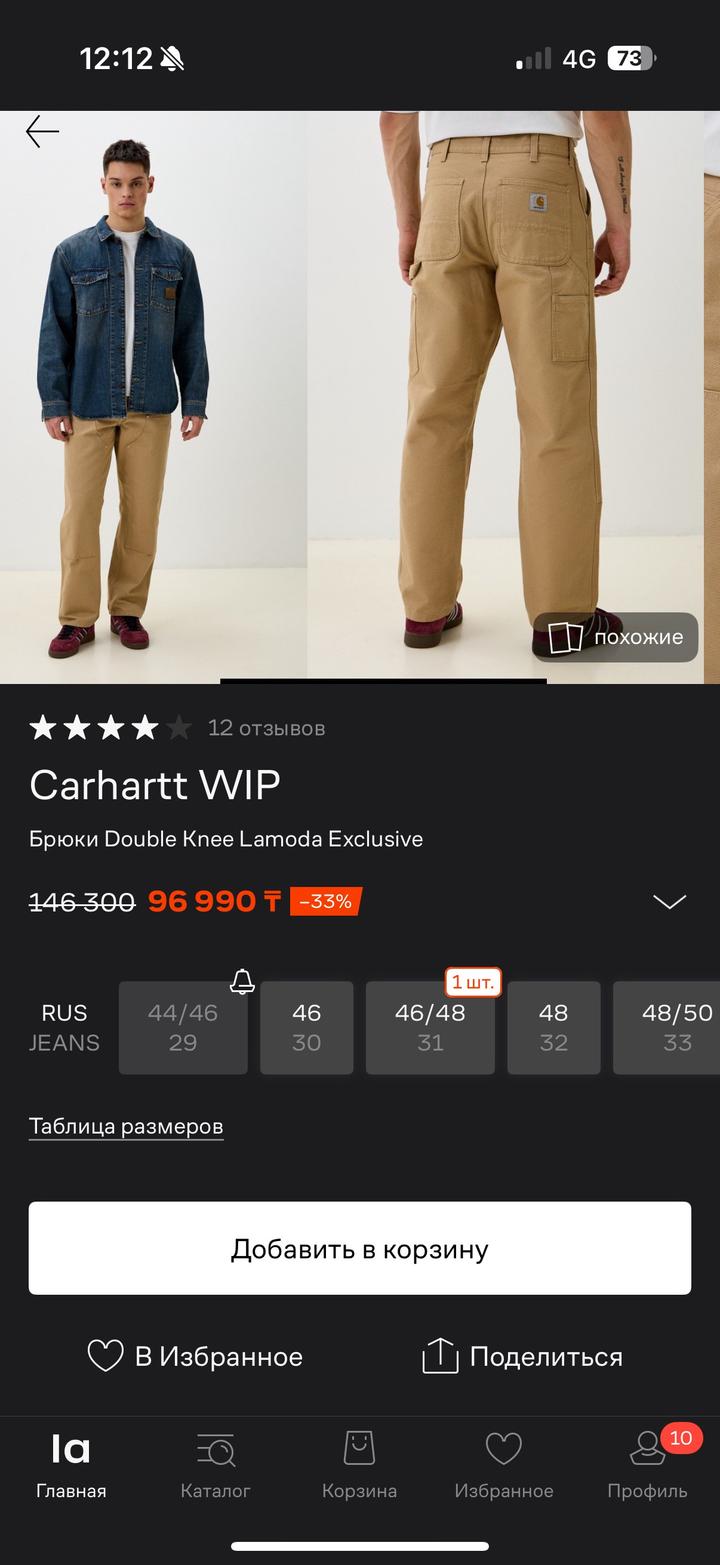Open the Избранное tab

coord(503,1464)
